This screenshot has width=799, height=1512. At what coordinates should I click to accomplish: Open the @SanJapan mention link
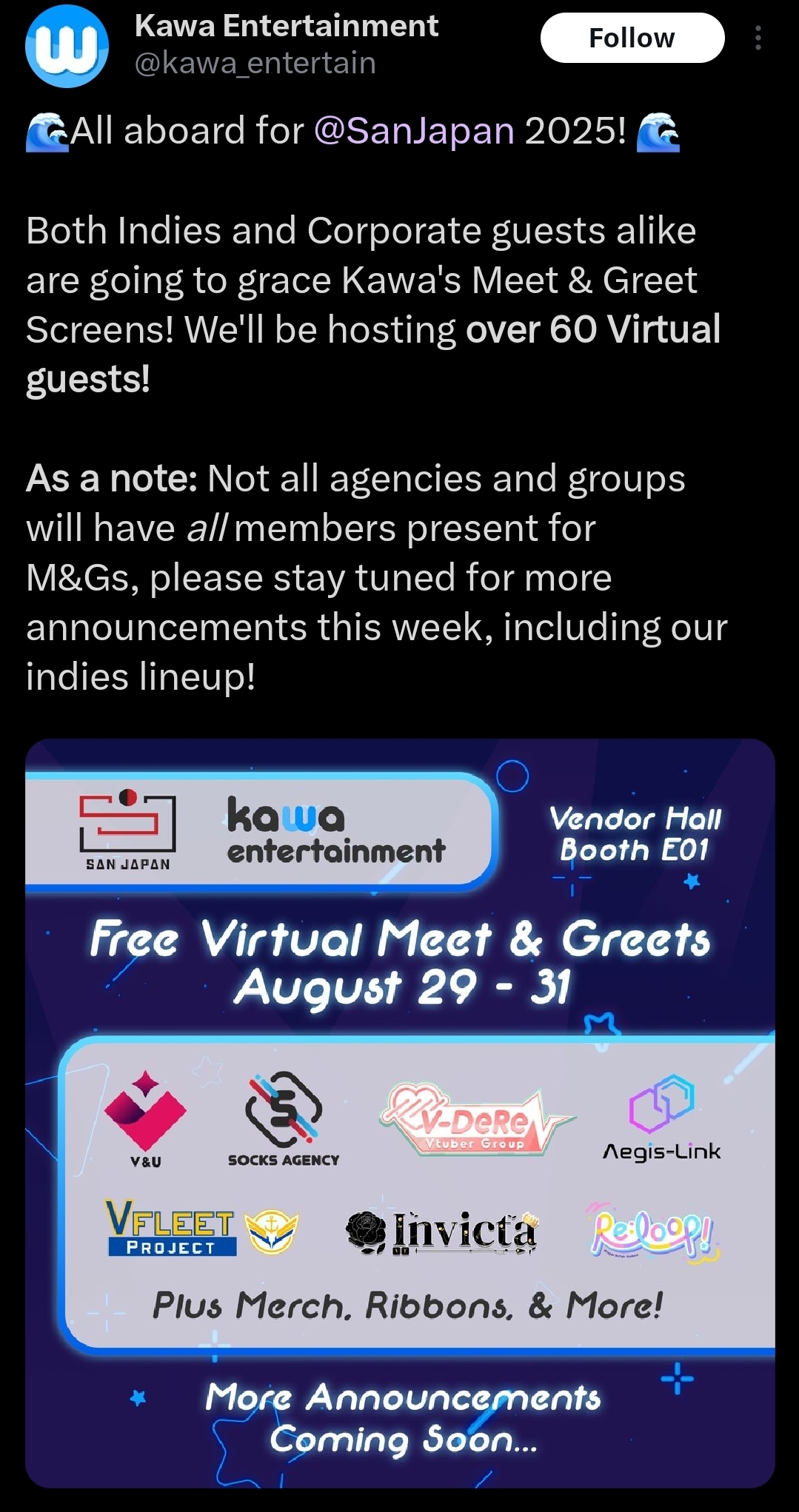tap(414, 131)
